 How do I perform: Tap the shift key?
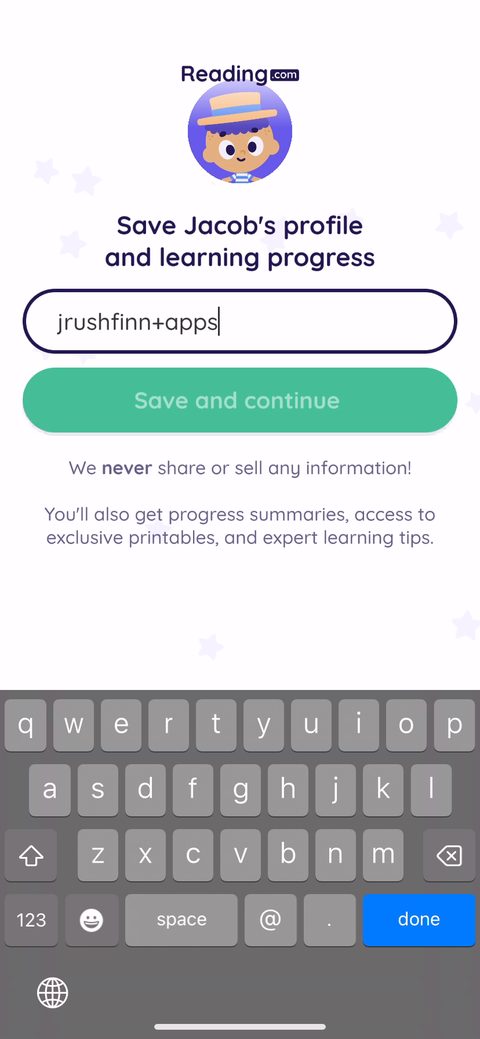click(x=30, y=855)
